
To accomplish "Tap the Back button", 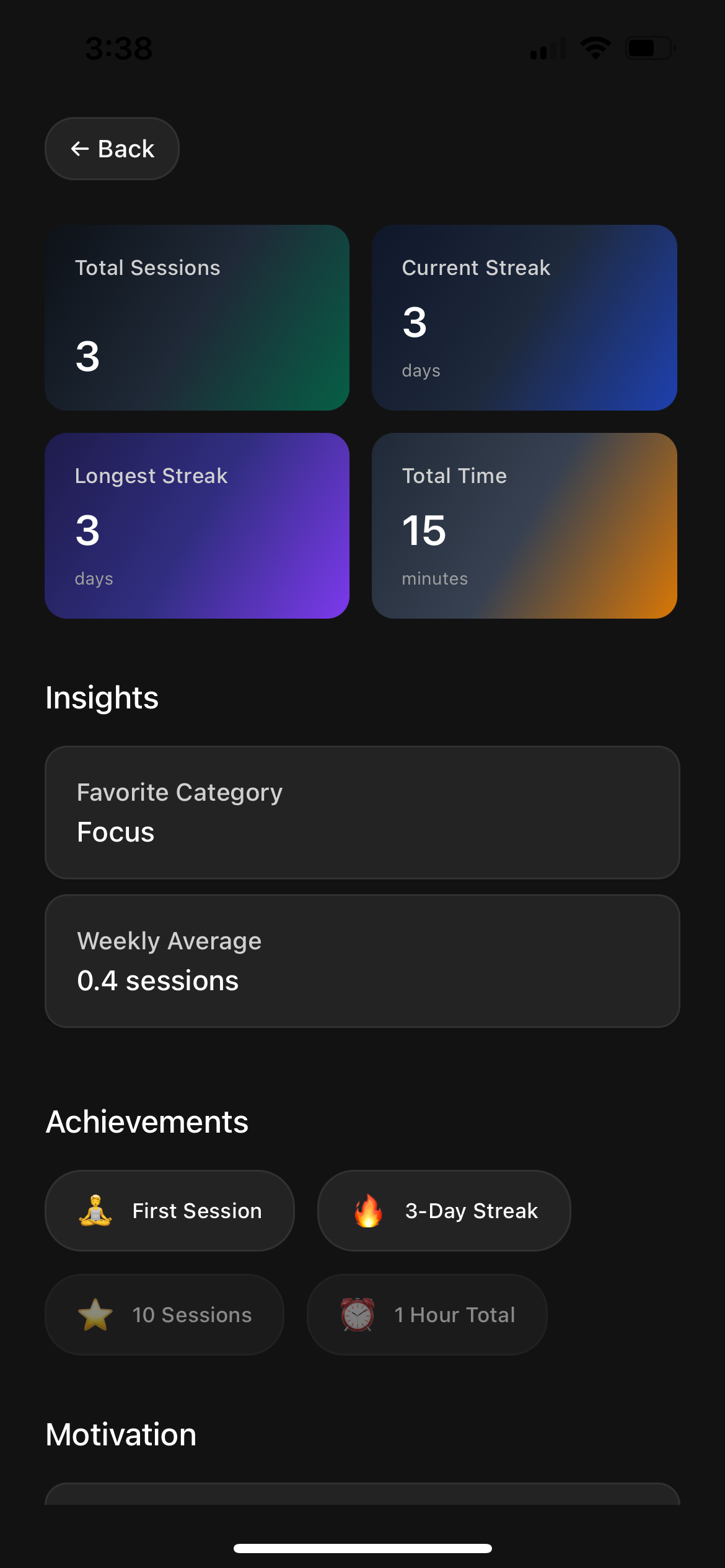I will click(112, 149).
